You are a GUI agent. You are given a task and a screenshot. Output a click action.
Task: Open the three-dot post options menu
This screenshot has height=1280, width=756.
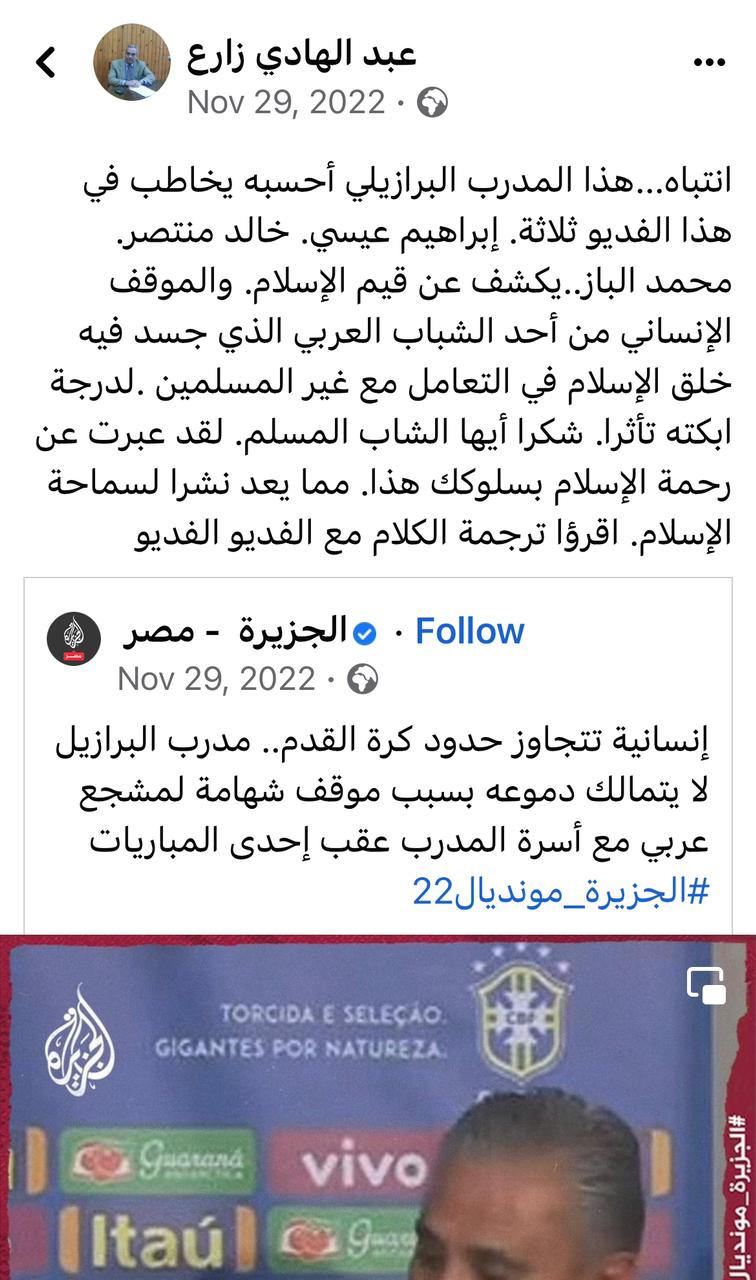click(708, 62)
